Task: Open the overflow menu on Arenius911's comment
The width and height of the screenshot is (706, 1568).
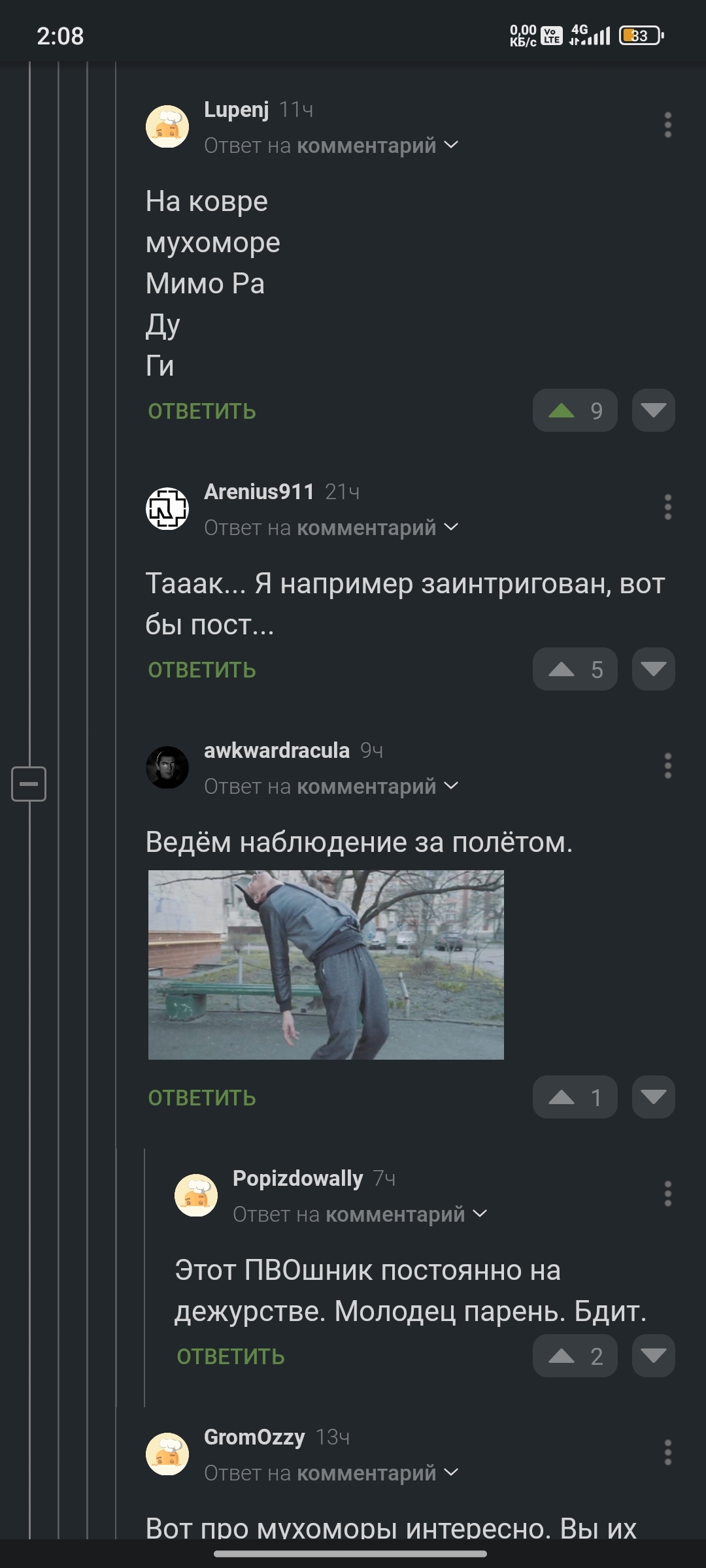Action: [x=667, y=507]
